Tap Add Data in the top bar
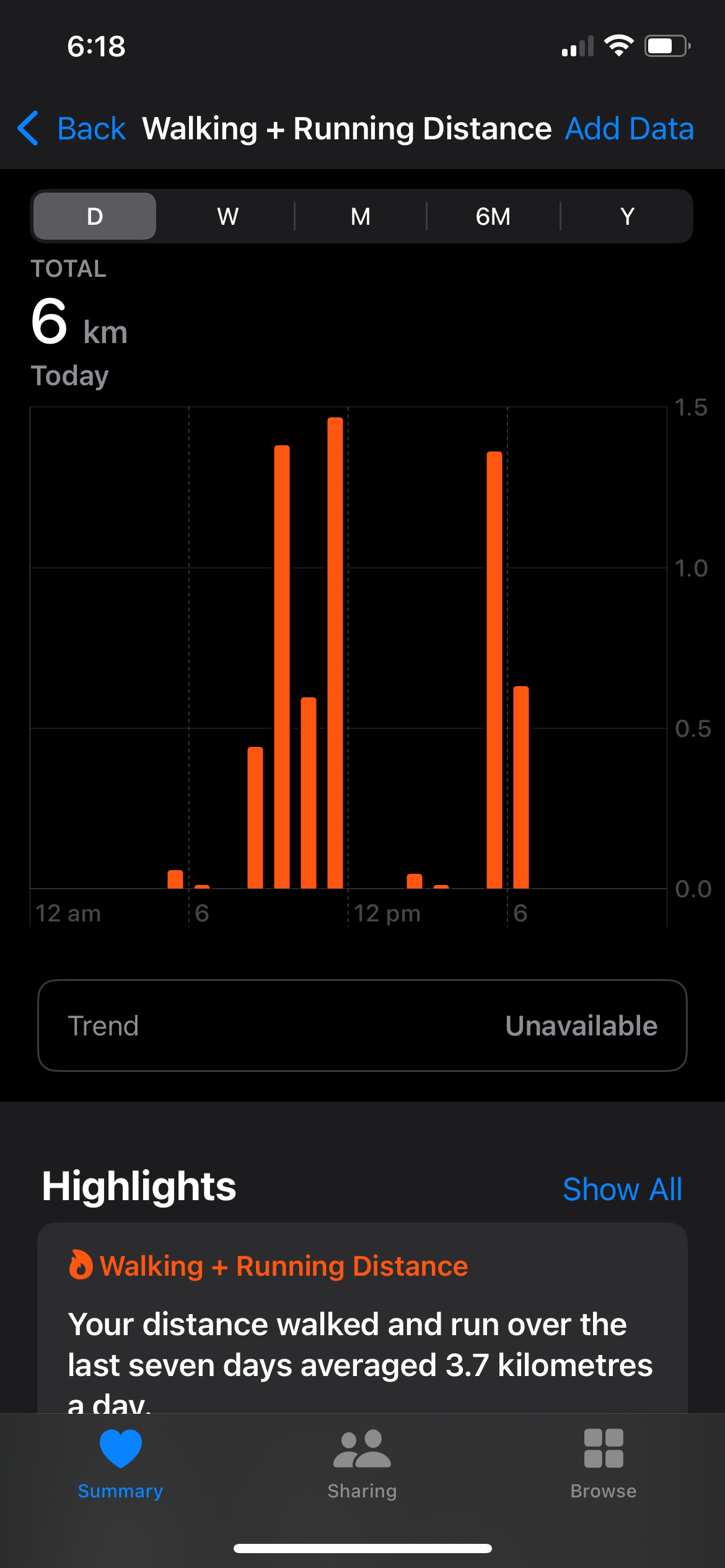 pos(629,129)
